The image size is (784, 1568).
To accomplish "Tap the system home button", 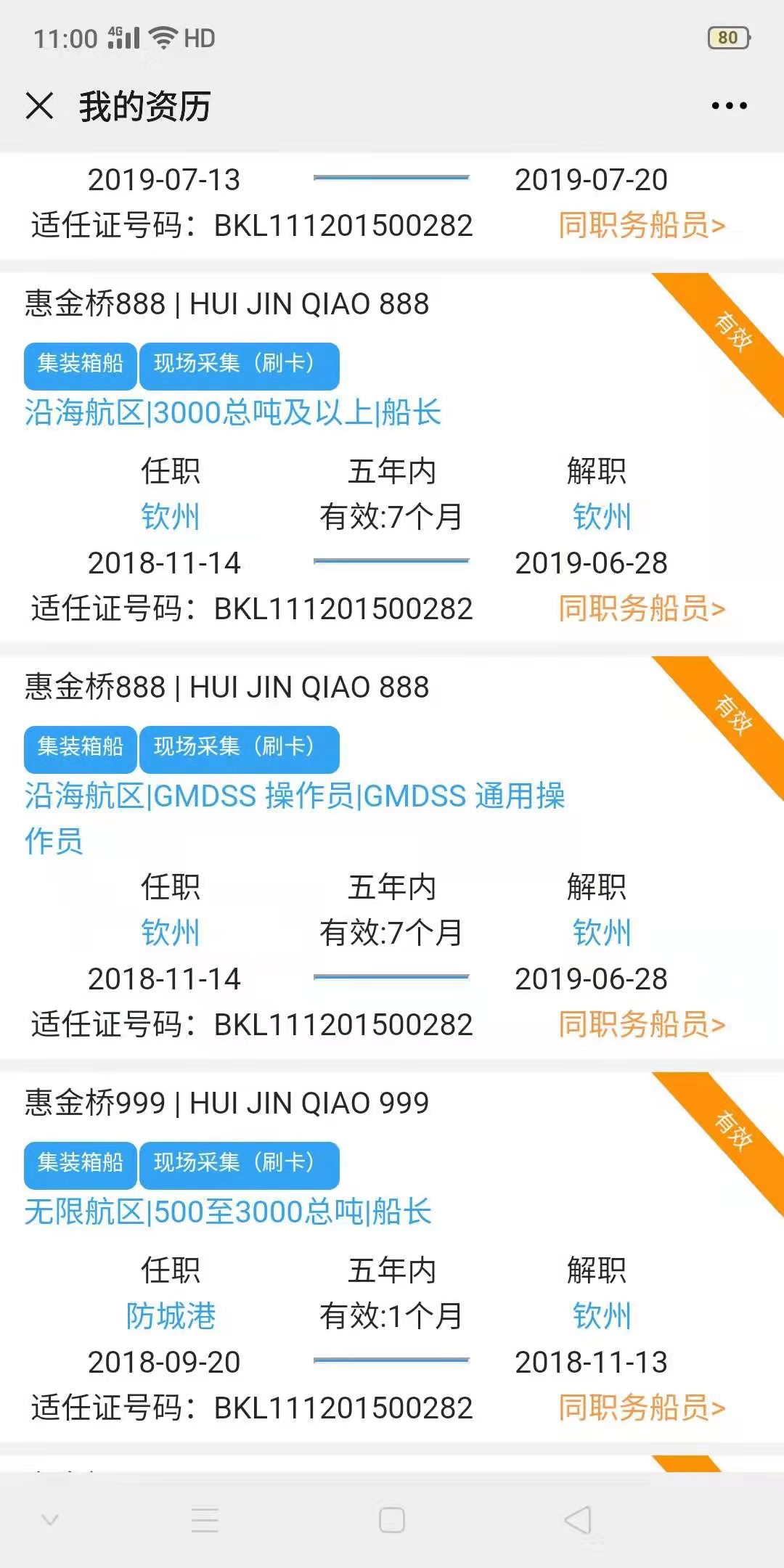I will click(392, 1520).
